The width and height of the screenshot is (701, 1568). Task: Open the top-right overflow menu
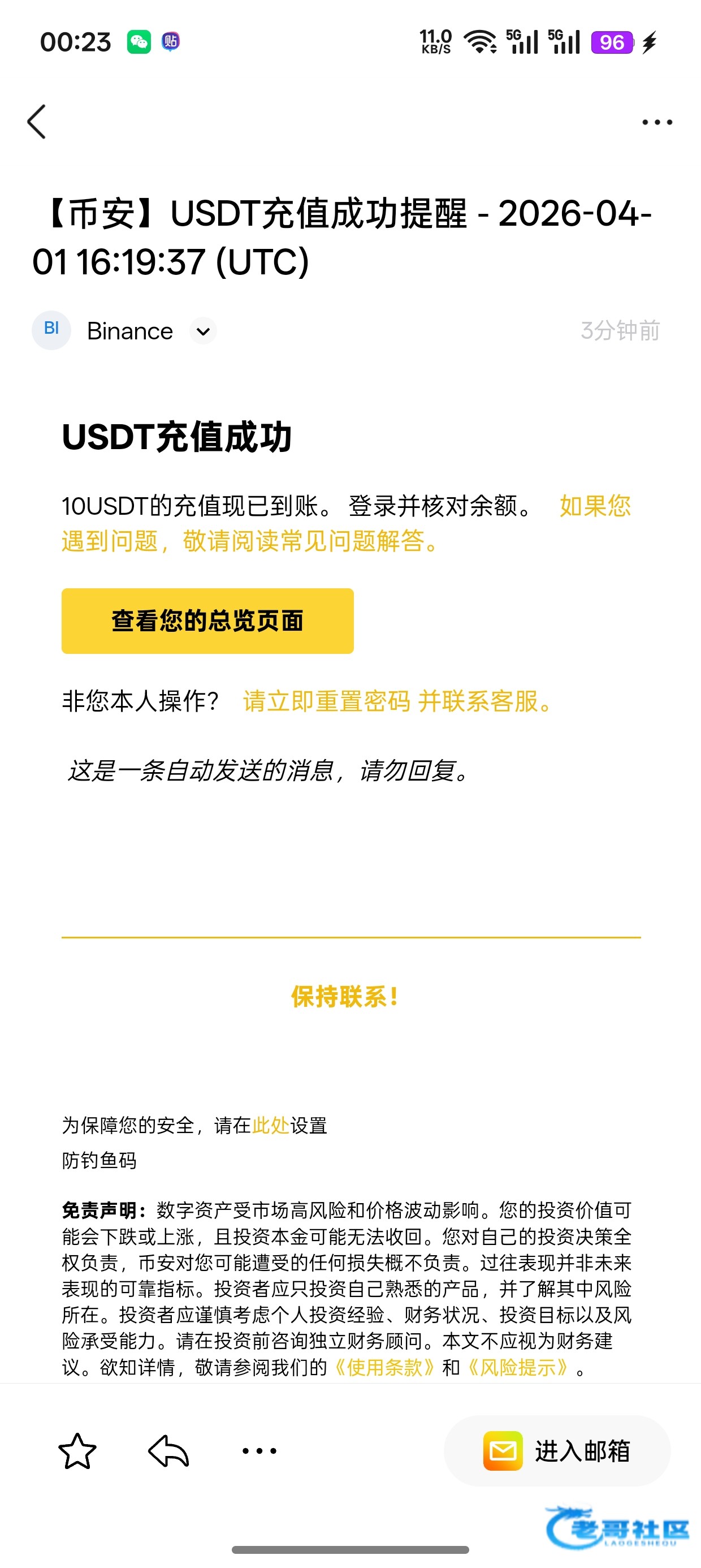657,122
